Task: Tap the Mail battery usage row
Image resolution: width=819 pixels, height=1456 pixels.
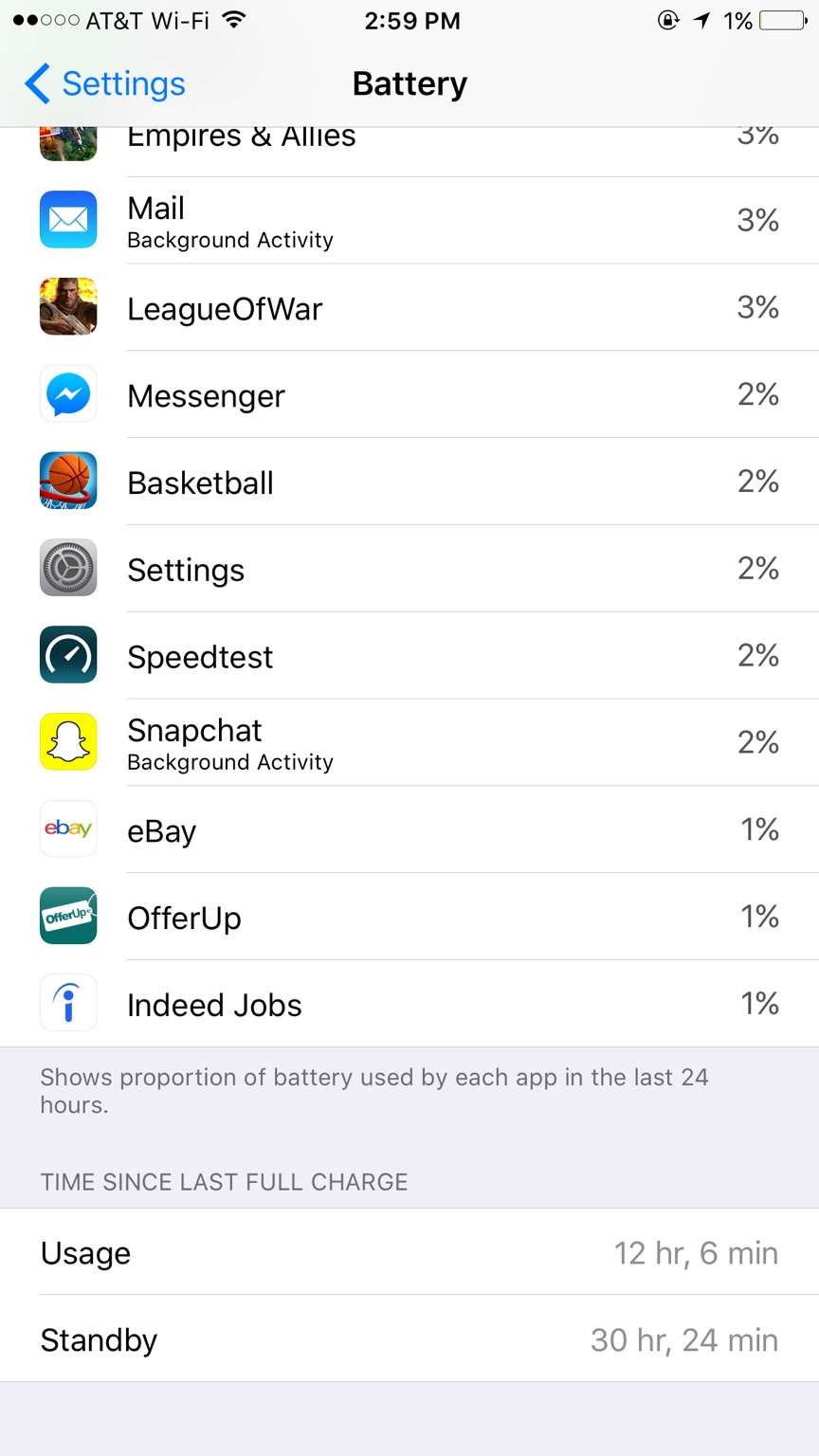Action: click(x=409, y=221)
